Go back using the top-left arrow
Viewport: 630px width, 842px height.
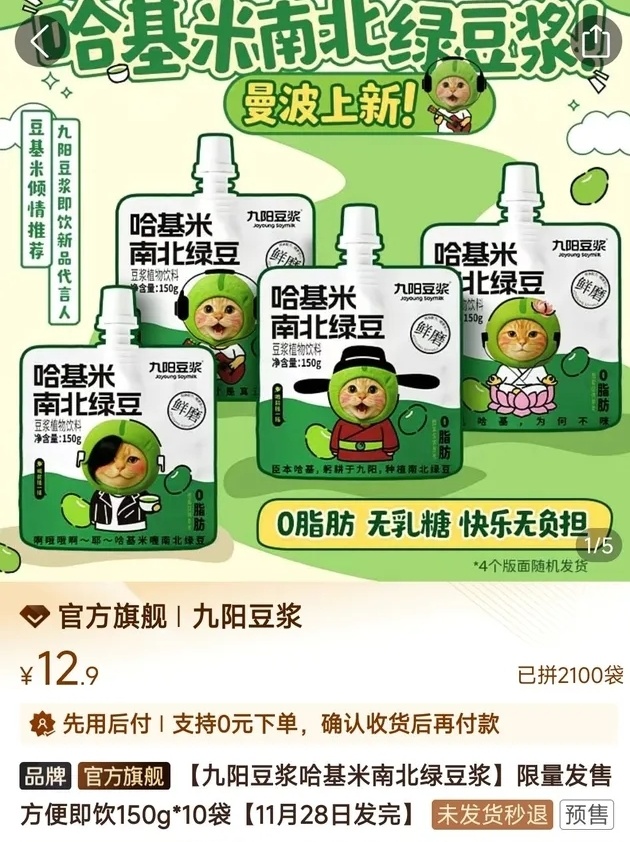pos(39,42)
